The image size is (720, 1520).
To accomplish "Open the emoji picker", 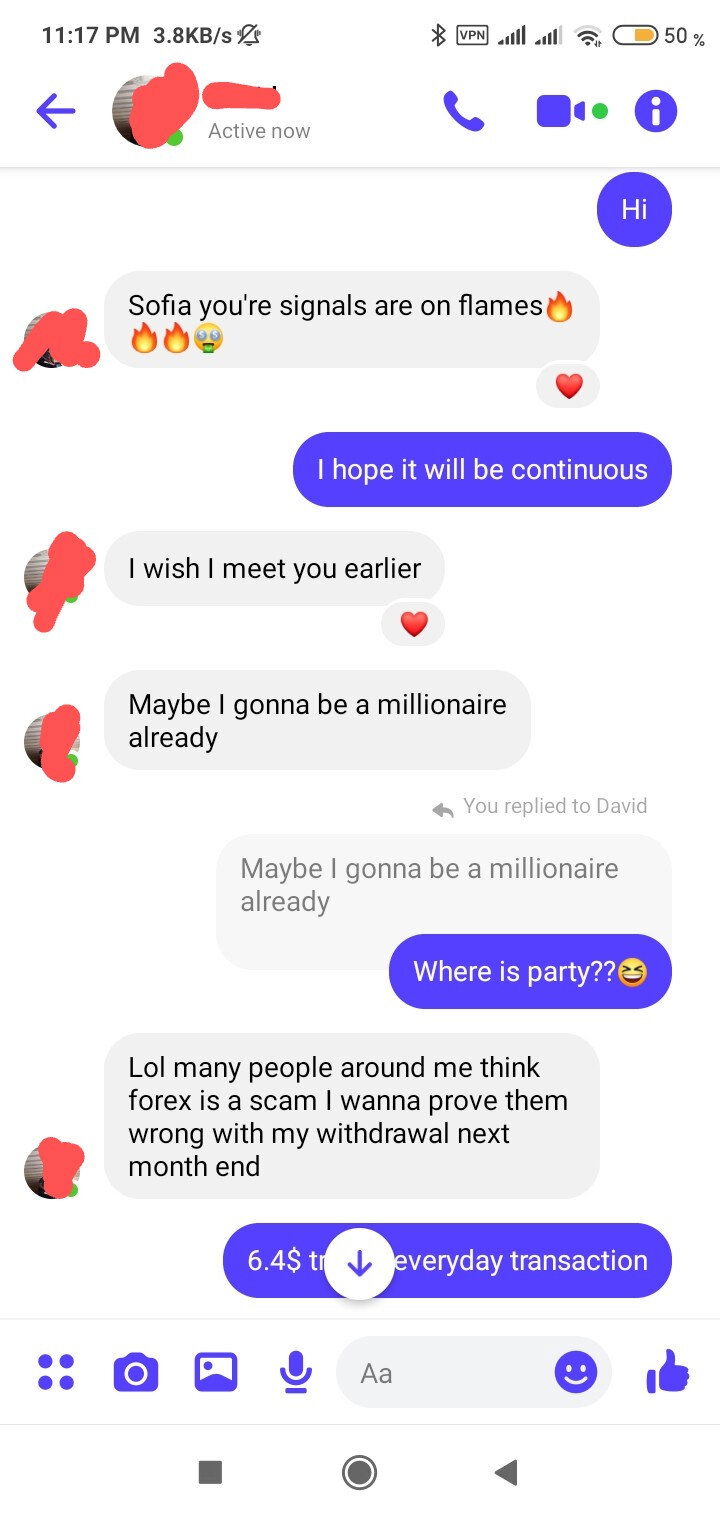I will tap(576, 1372).
